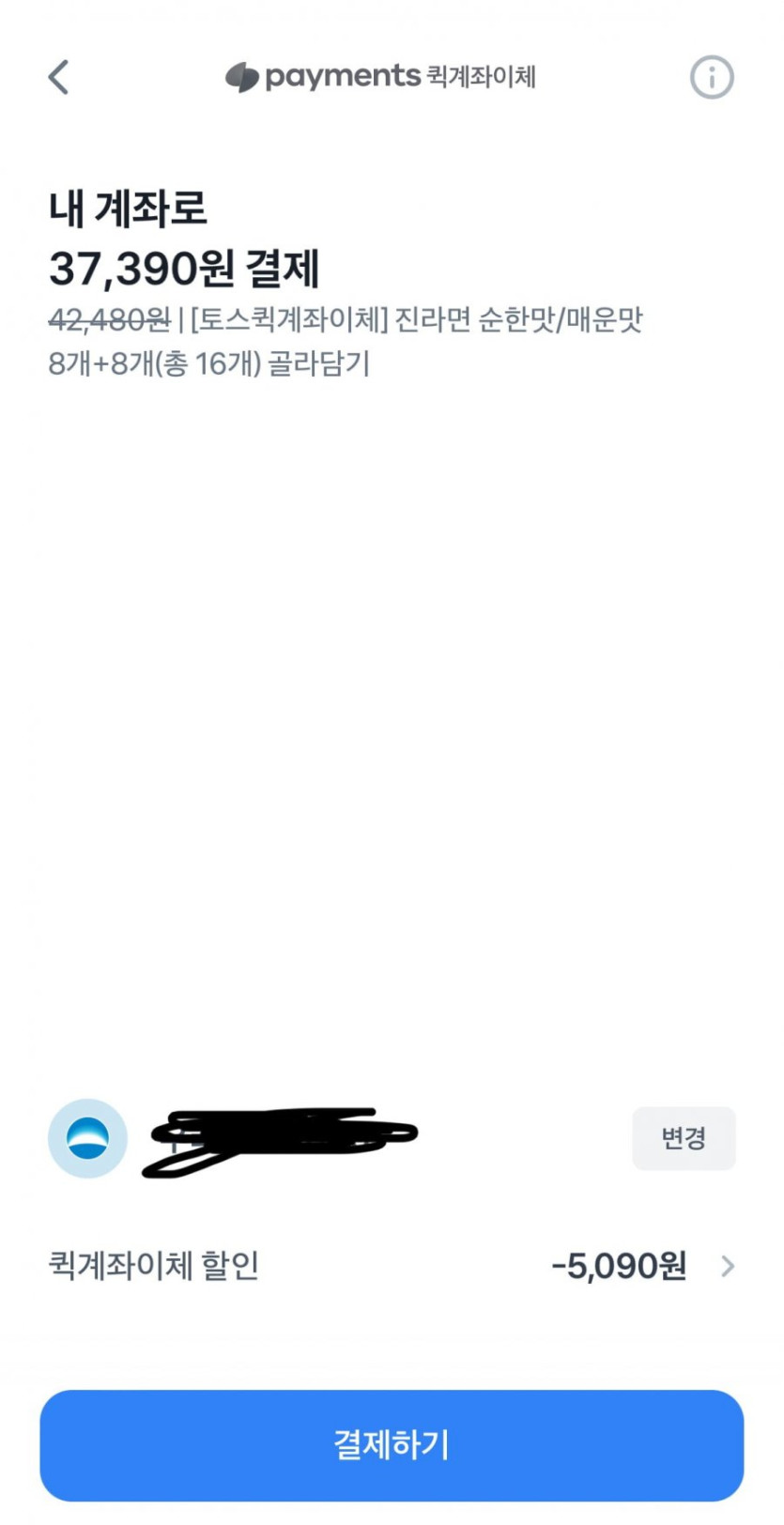Tap 변경 to change the payment account
This screenshot has width=784, height=1525.
(683, 1138)
